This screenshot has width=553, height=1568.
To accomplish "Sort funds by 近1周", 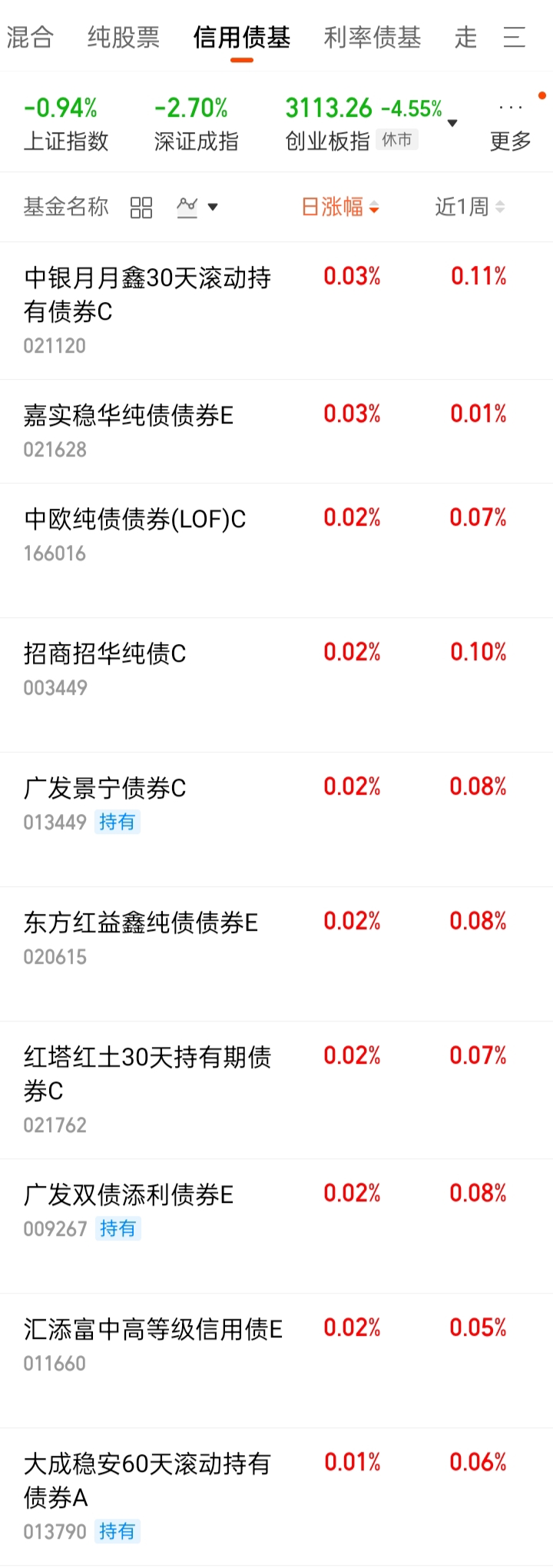I will (x=469, y=208).
